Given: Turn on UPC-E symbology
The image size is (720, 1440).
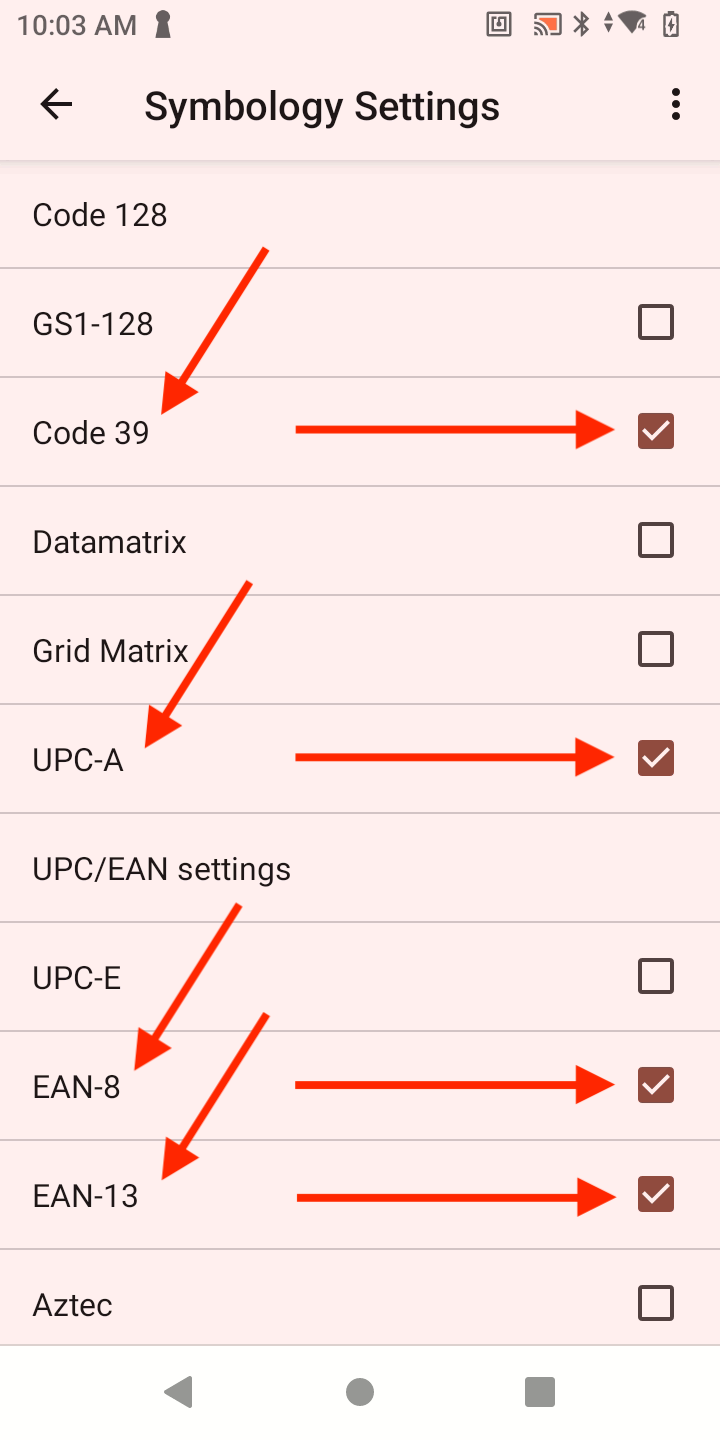Looking at the screenshot, I should 656,977.
